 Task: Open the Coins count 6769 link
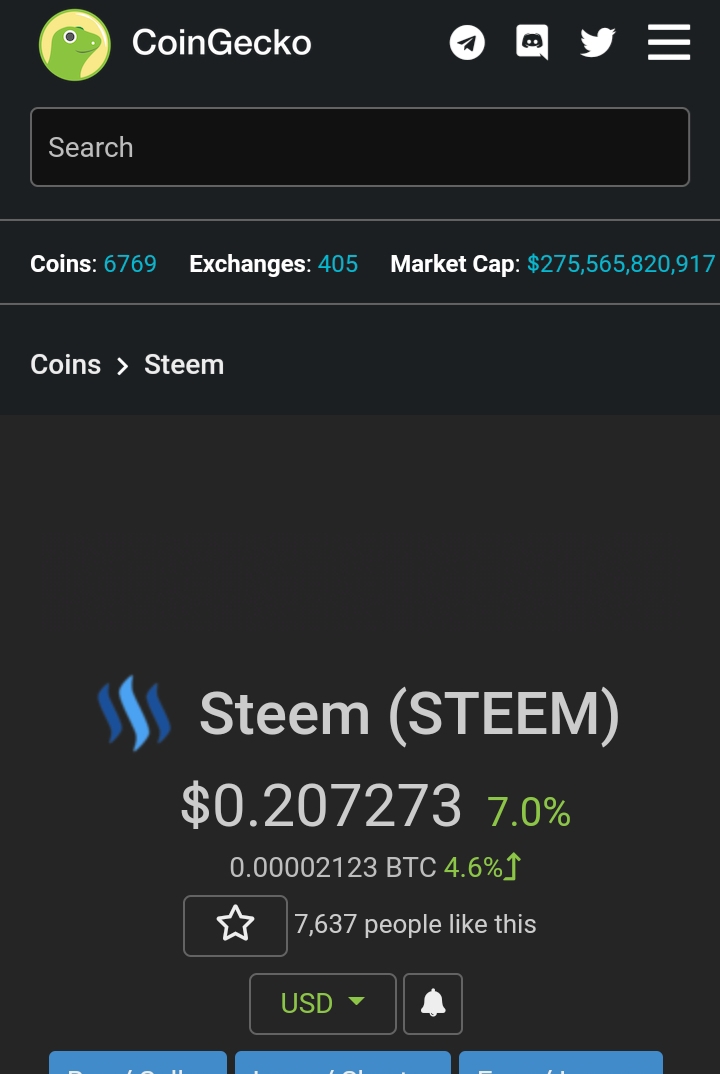click(130, 264)
